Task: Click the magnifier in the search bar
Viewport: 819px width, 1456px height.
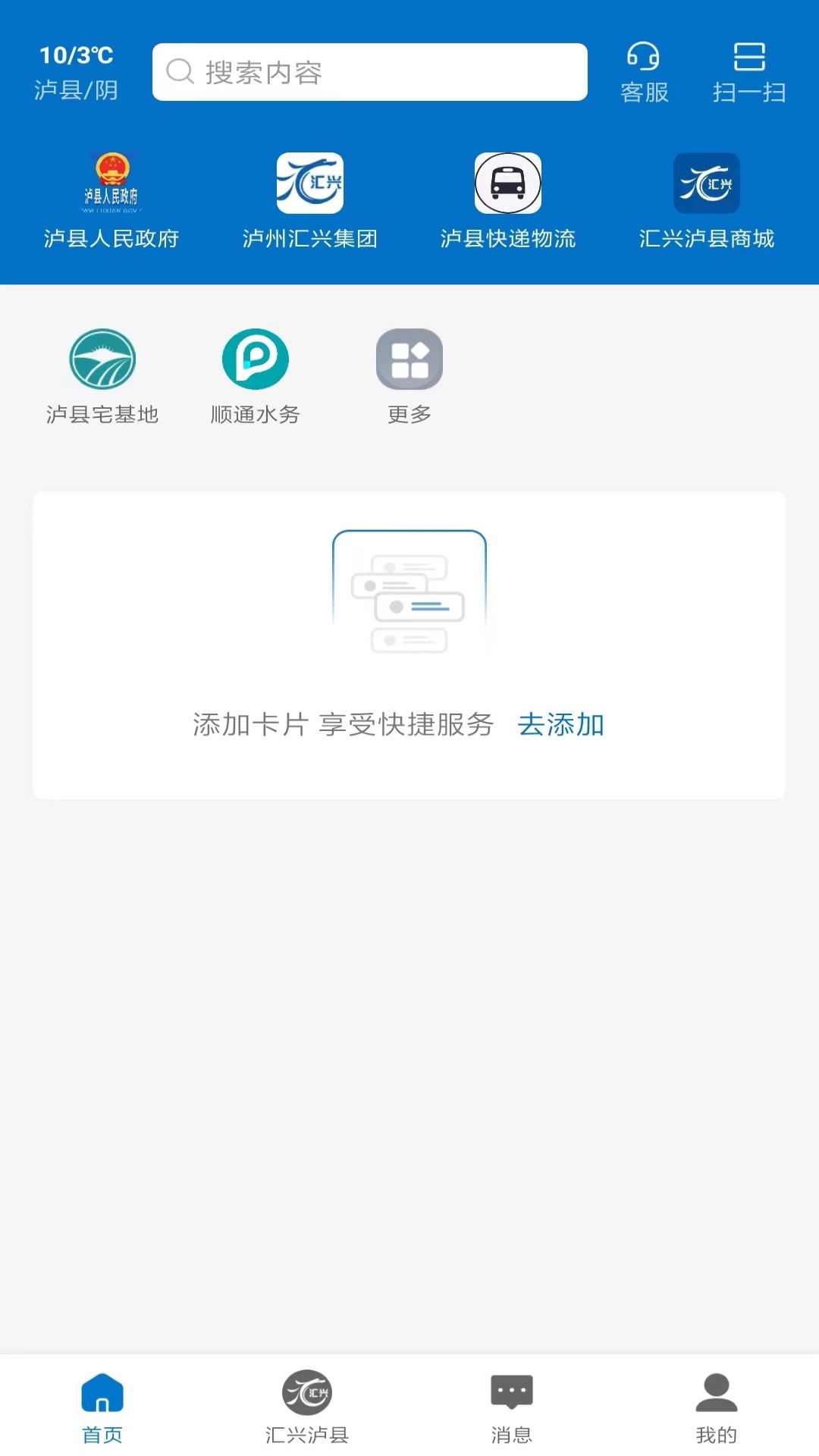Action: [x=179, y=72]
